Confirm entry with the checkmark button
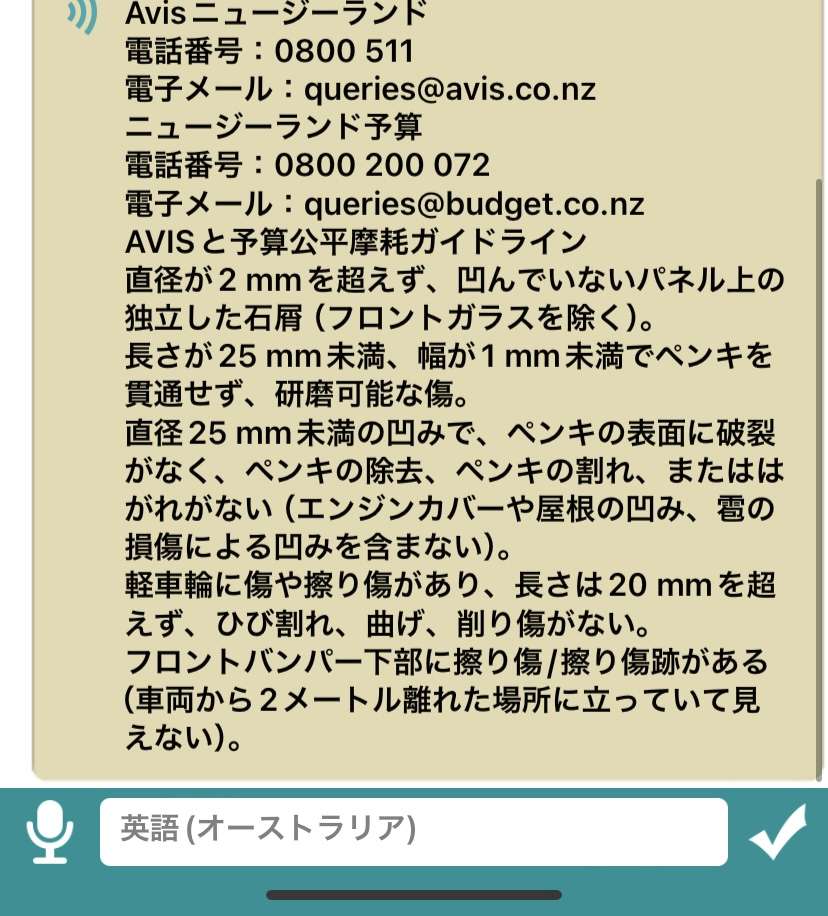Screen dimensions: 828x916 point(777,832)
